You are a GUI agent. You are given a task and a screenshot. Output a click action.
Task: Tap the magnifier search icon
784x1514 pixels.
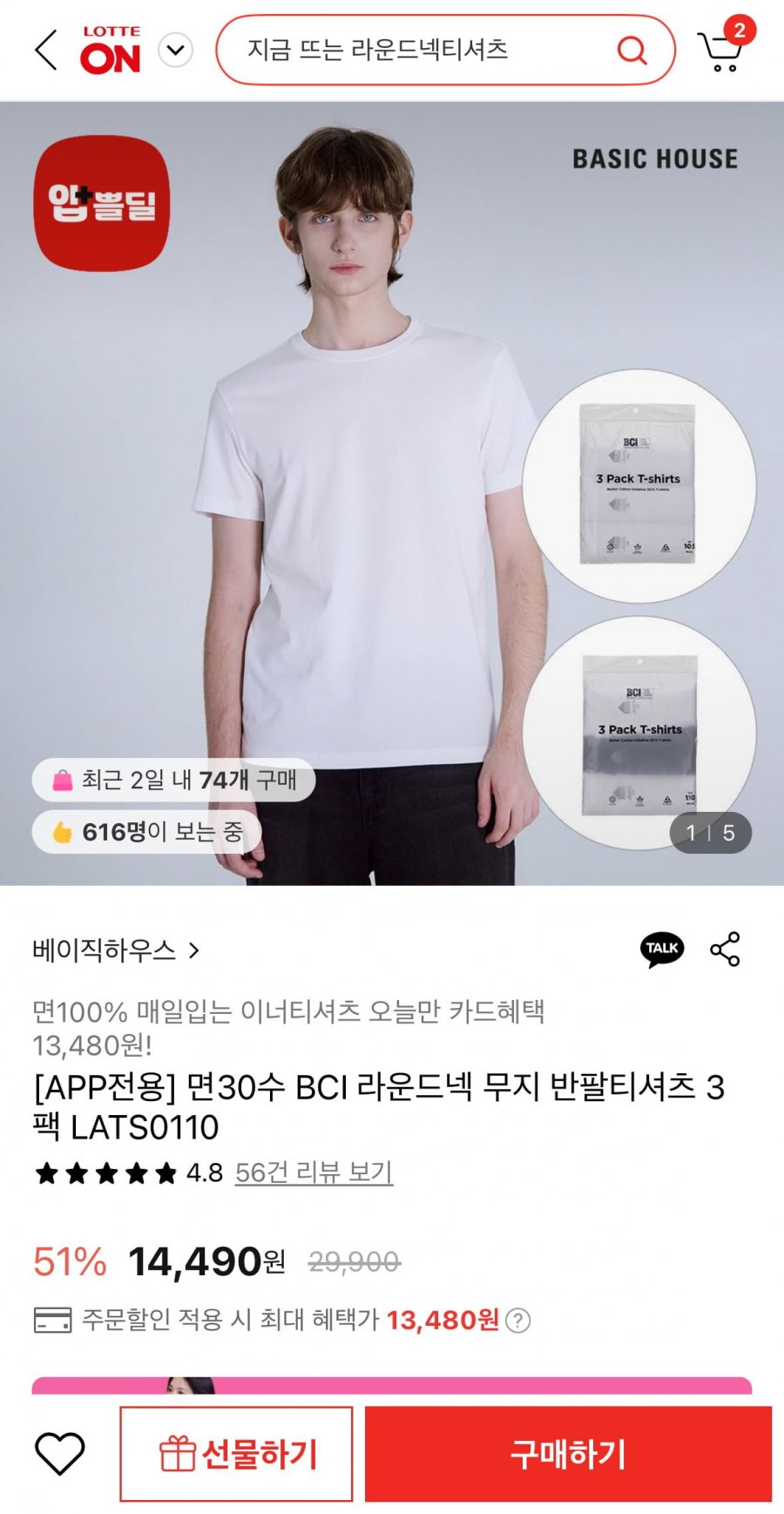[x=632, y=51]
